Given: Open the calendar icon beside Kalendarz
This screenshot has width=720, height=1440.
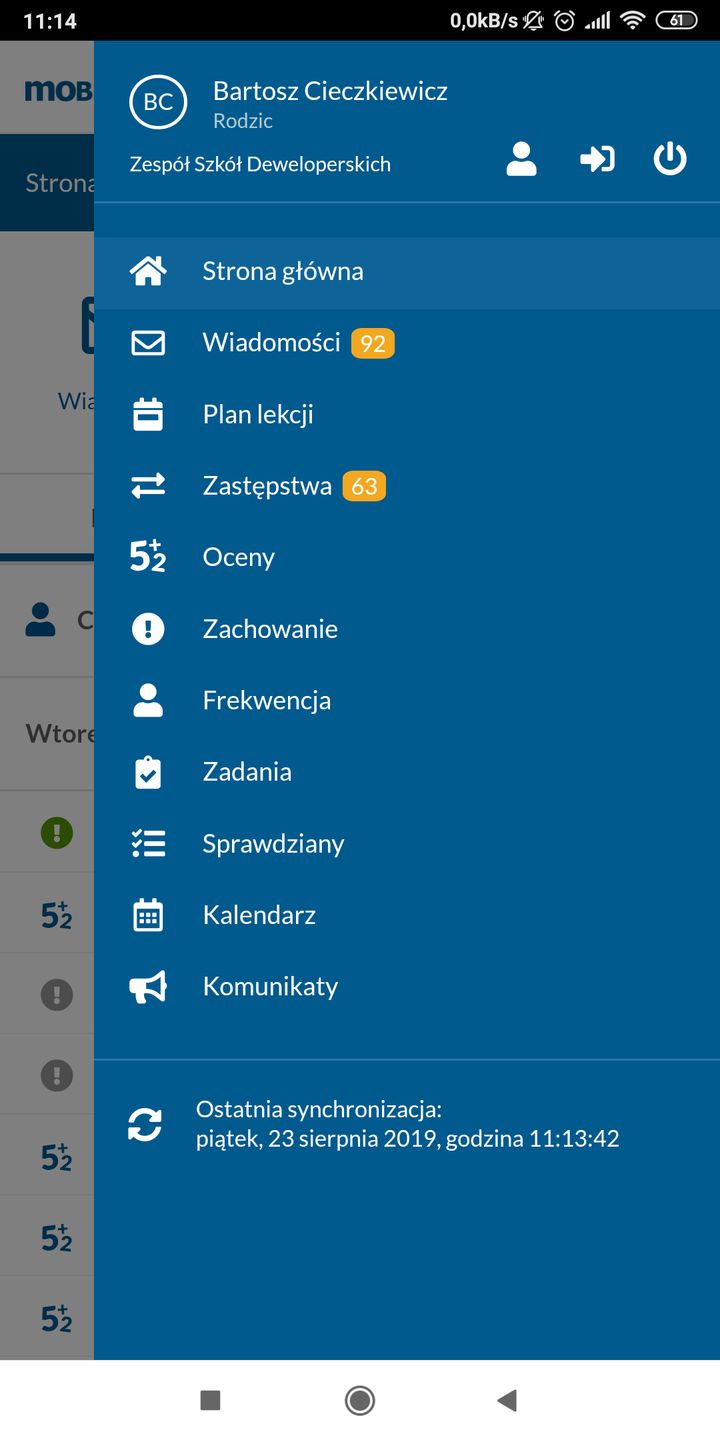Looking at the screenshot, I should tap(147, 913).
